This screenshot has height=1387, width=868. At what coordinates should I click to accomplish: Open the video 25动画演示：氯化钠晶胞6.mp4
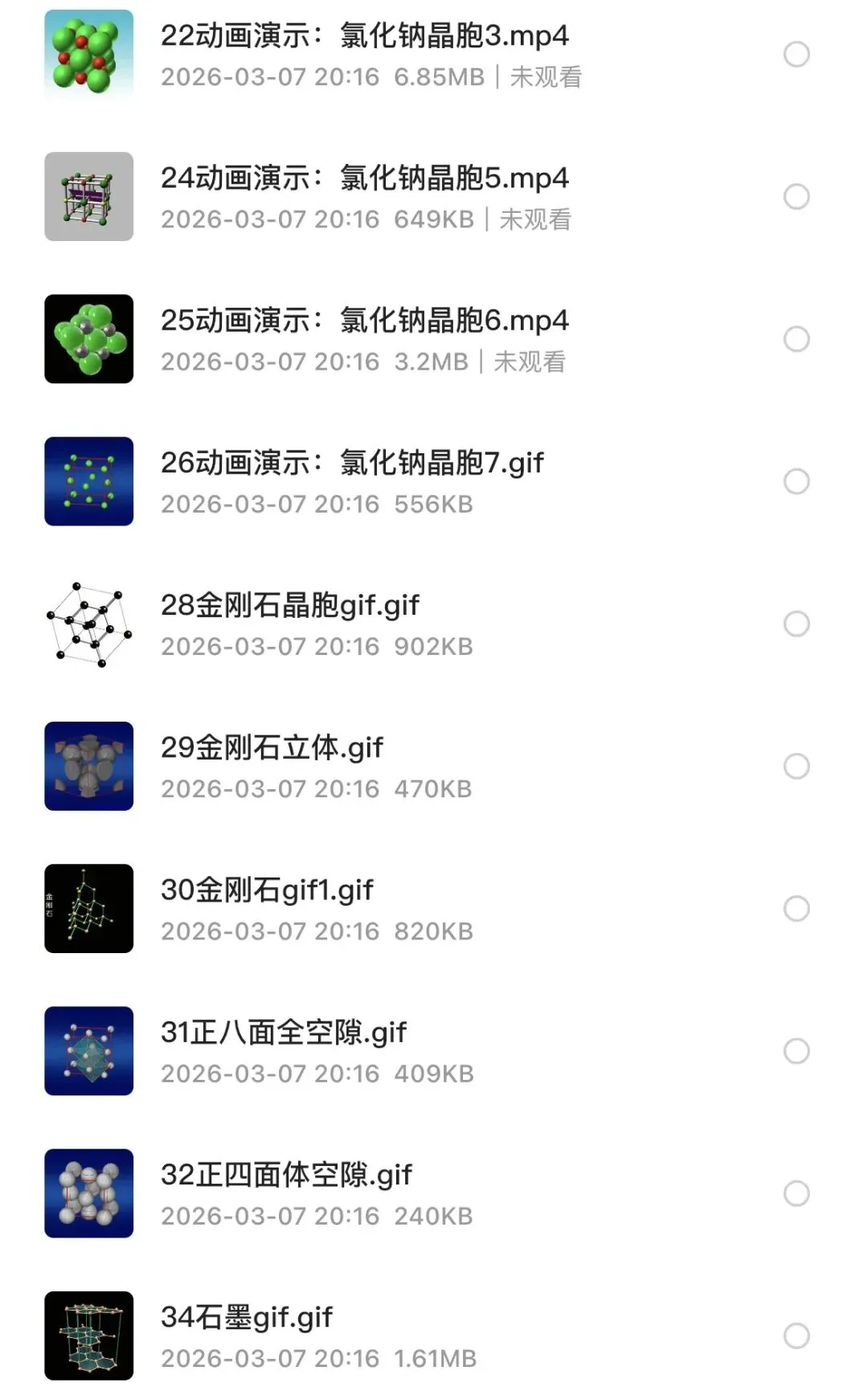[364, 321]
